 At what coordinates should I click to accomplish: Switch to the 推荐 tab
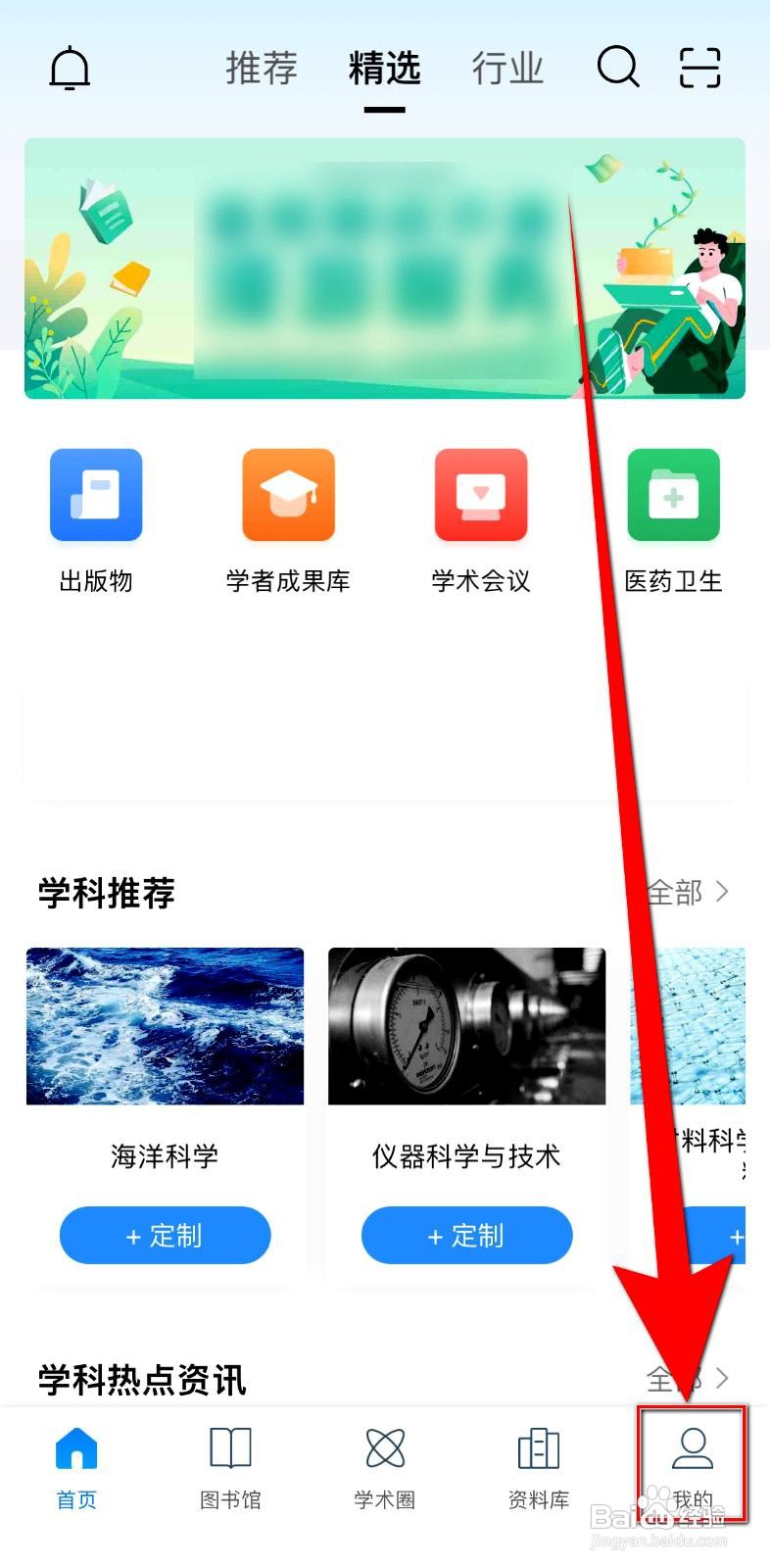point(260,69)
